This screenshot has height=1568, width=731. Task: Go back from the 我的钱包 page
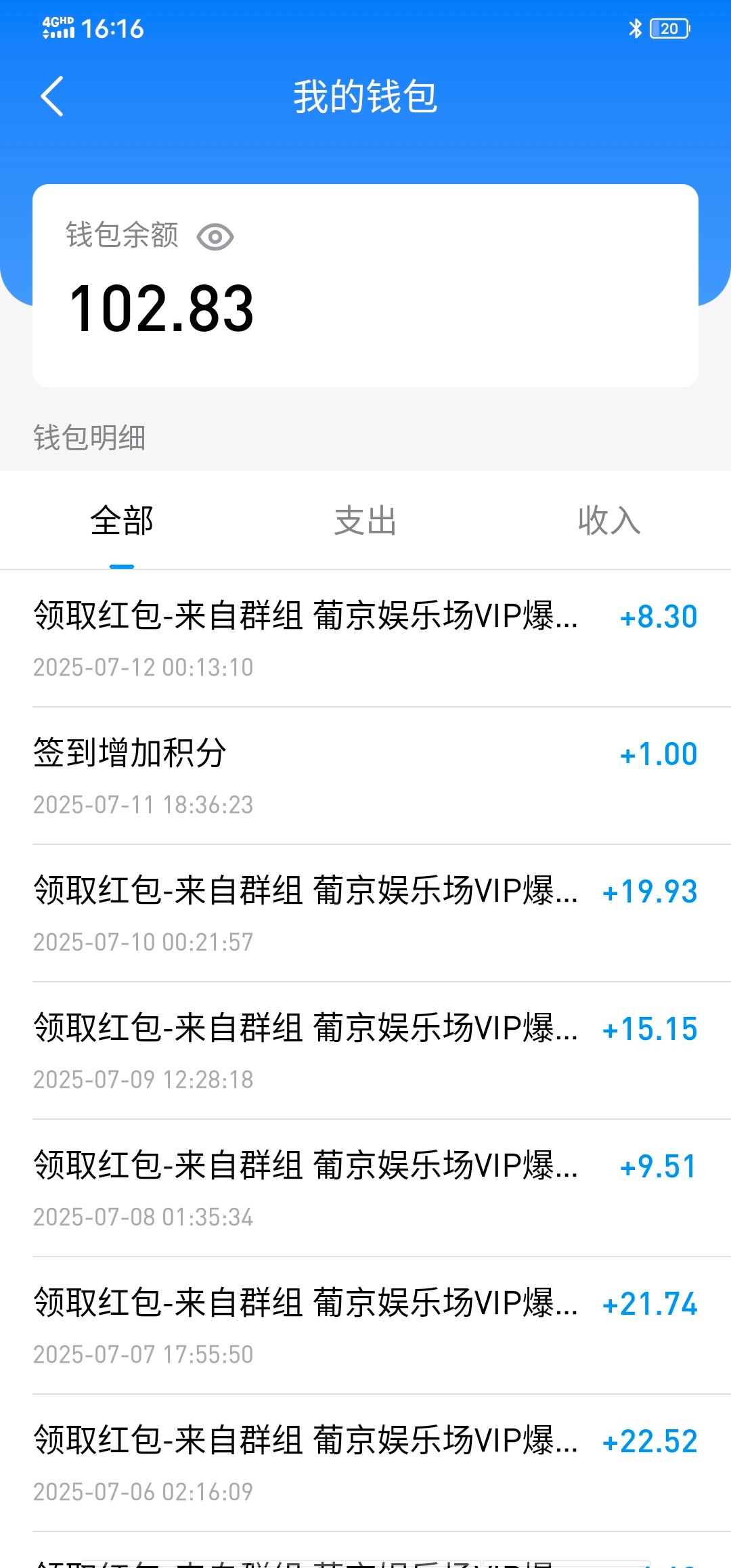pyautogui.click(x=53, y=96)
